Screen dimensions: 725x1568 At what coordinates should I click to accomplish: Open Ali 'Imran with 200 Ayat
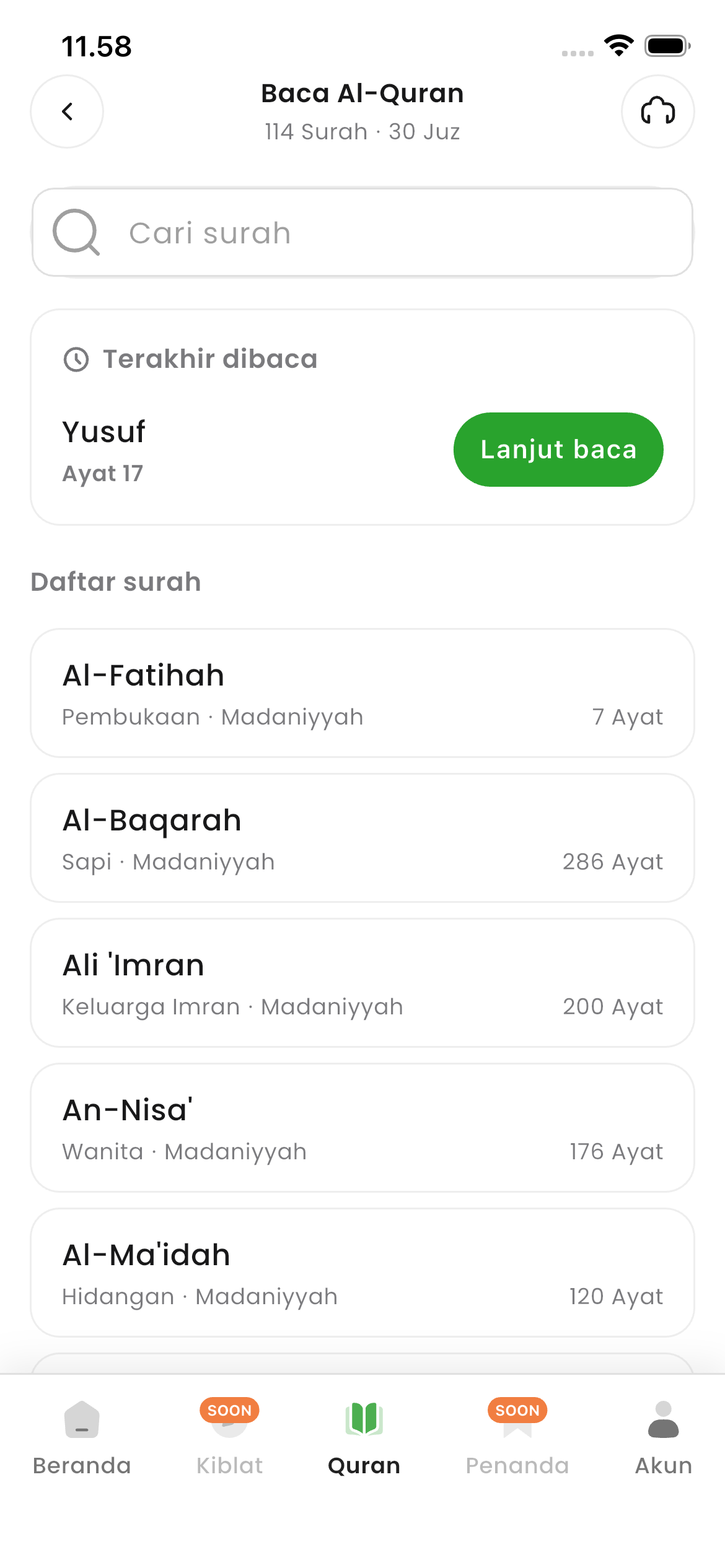click(362, 982)
